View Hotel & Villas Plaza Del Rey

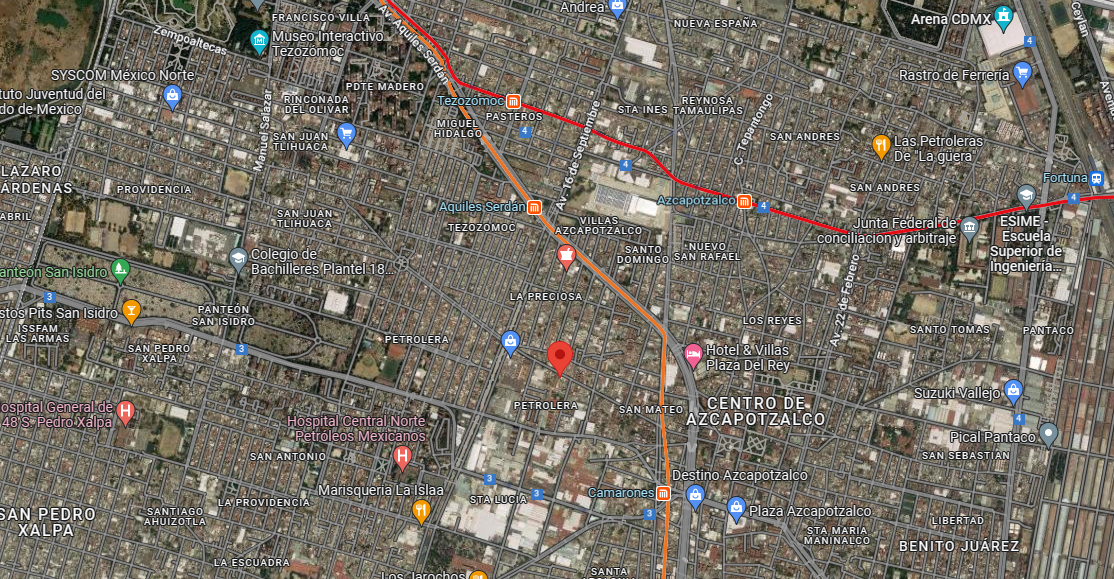pyautogui.click(x=693, y=355)
